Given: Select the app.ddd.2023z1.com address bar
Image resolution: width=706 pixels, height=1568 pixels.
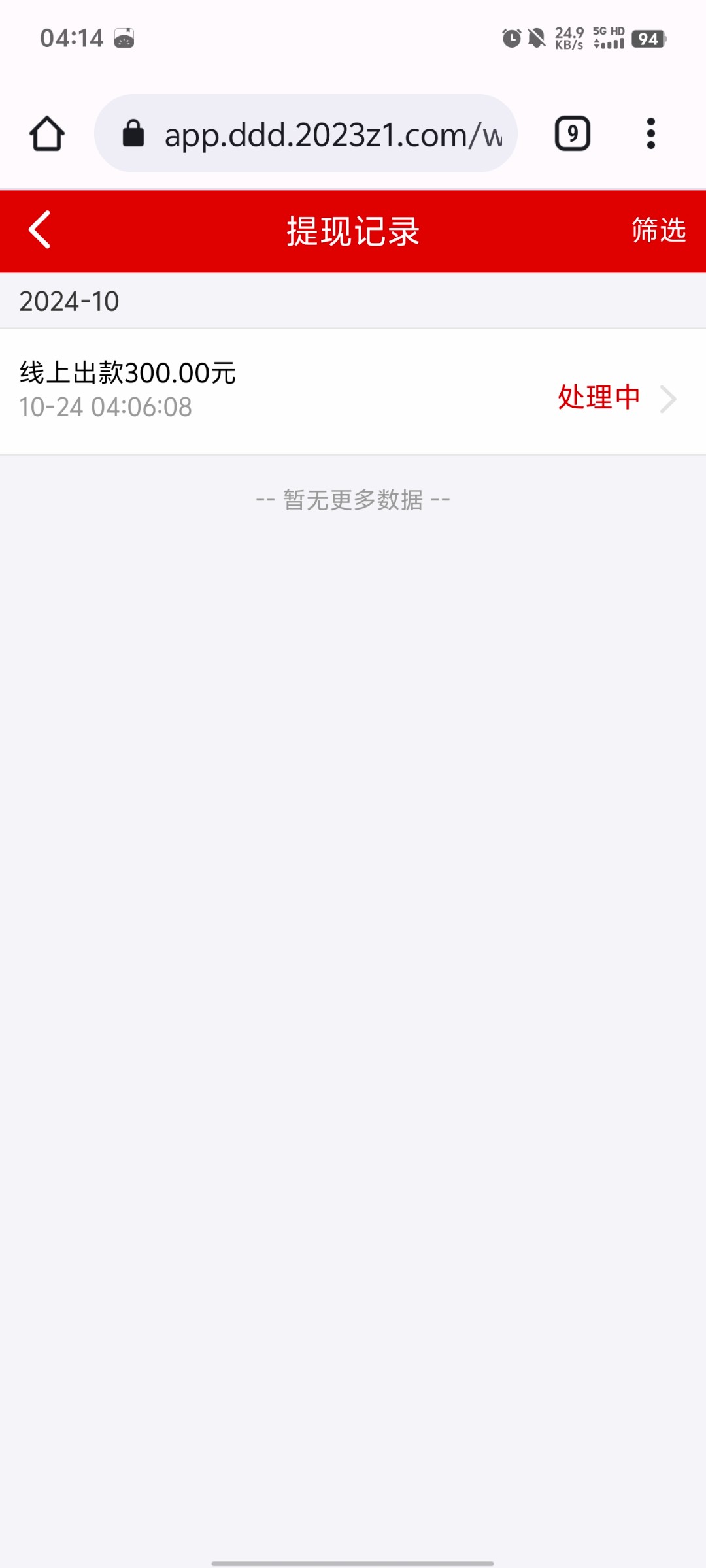Looking at the screenshot, I should pyautogui.click(x=306, y=134).
